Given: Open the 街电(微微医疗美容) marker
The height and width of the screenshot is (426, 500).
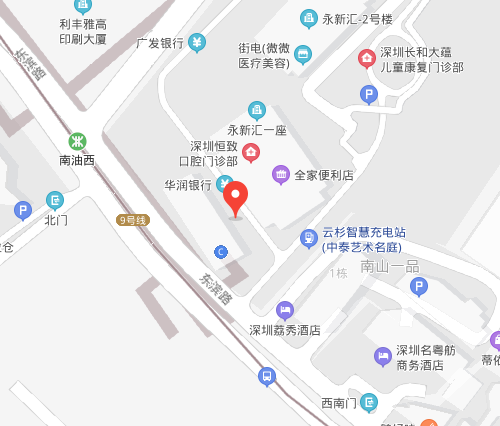Looking at the screenshot, I should tap(303, 54).
